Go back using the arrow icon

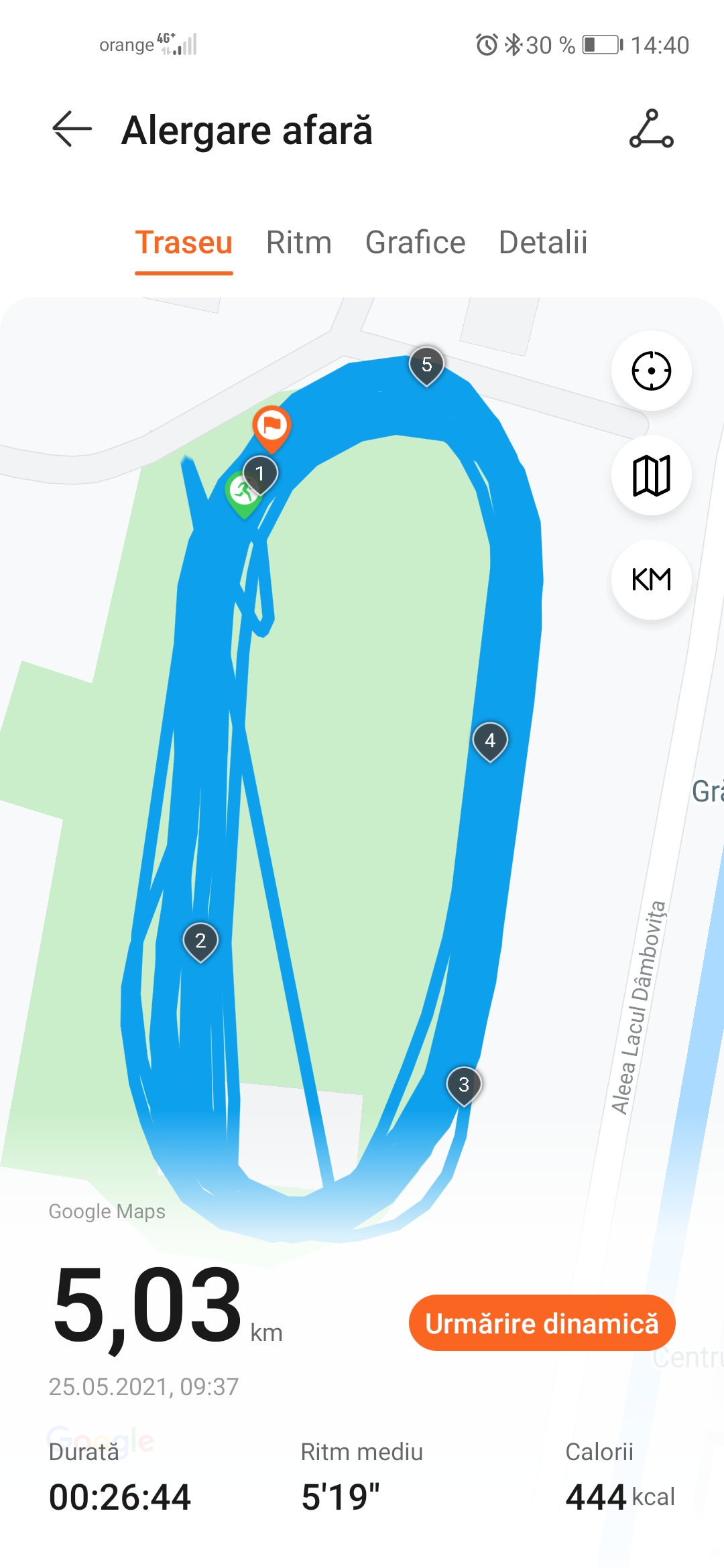72,129
